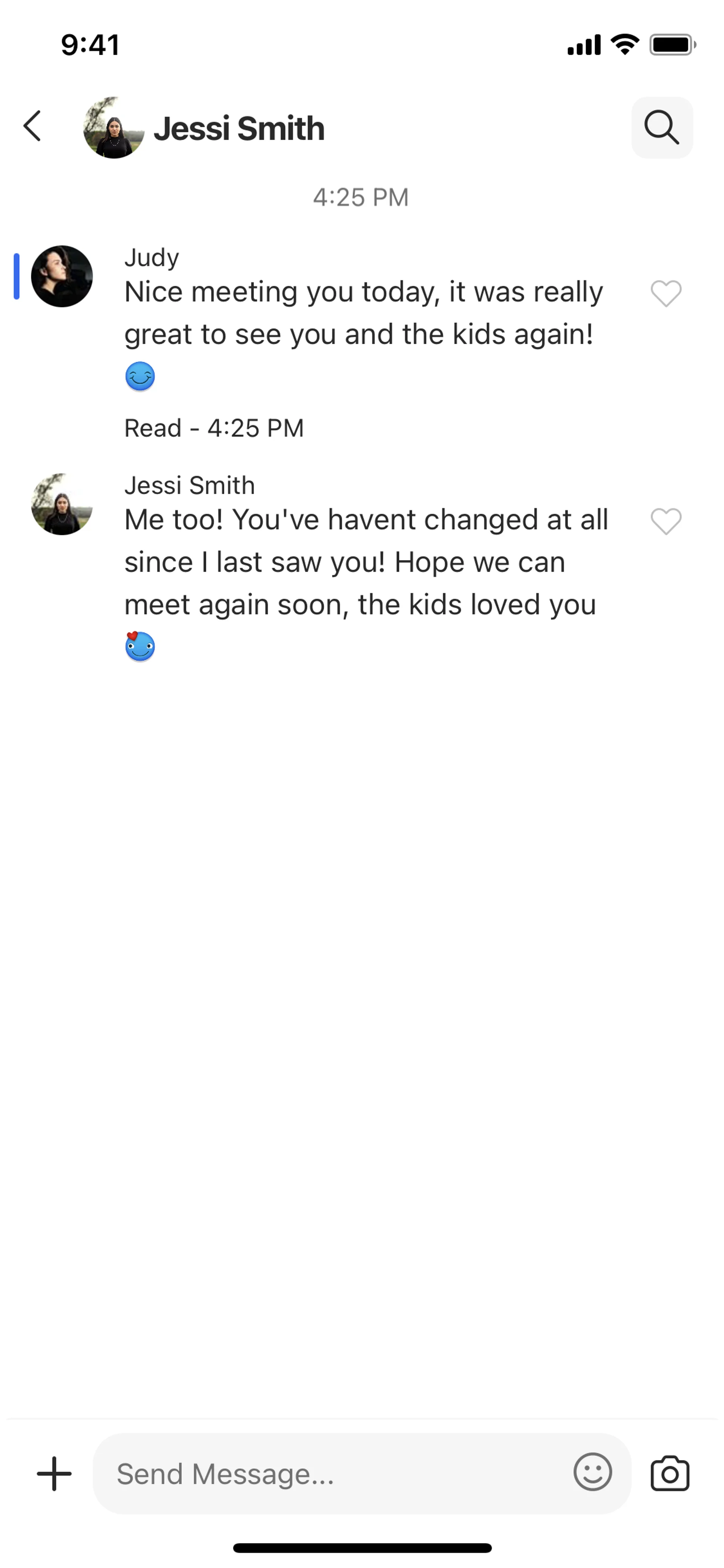Heart Jessi Smith's reply message
The image size is (724, 1568).
(x=666, y=522)
